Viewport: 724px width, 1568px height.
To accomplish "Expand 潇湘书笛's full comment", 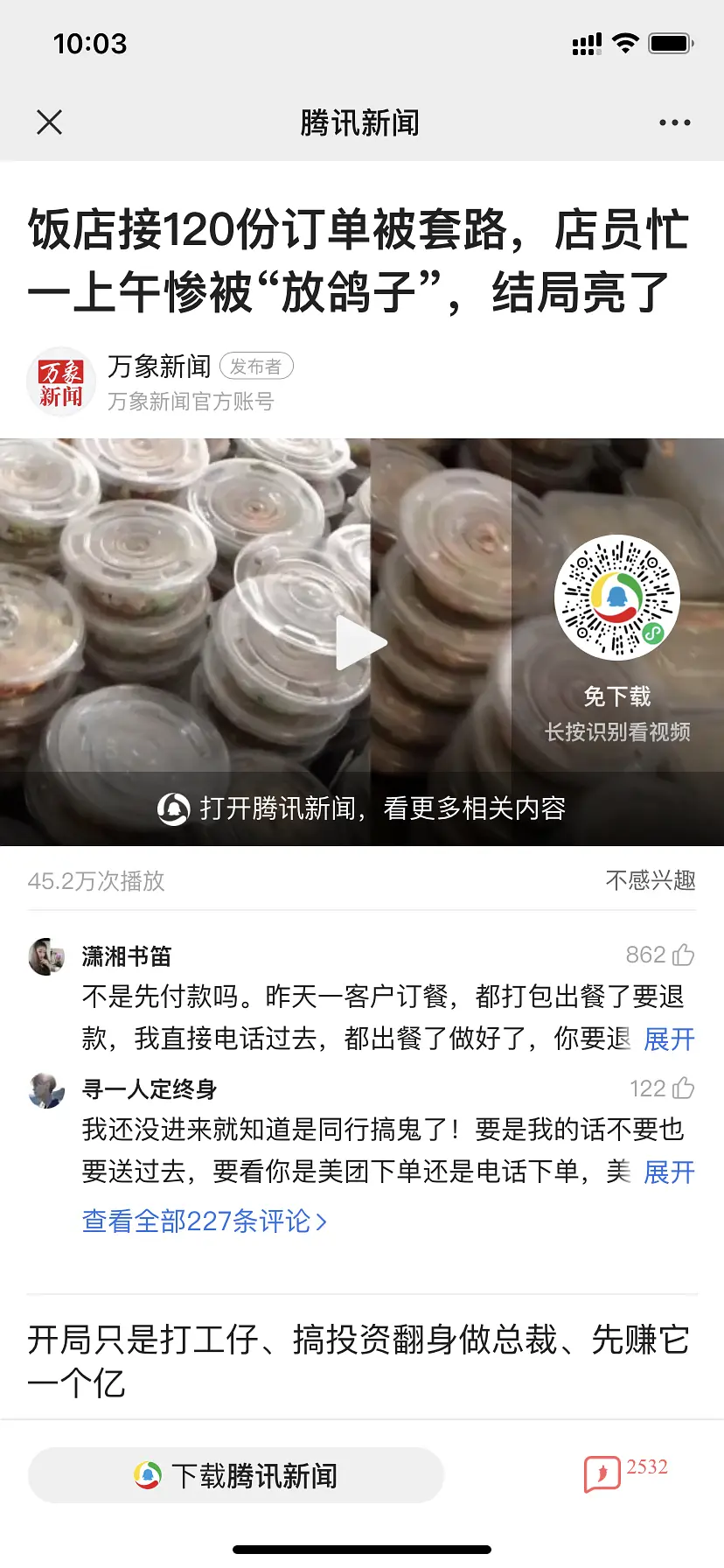I will 669,1039.
